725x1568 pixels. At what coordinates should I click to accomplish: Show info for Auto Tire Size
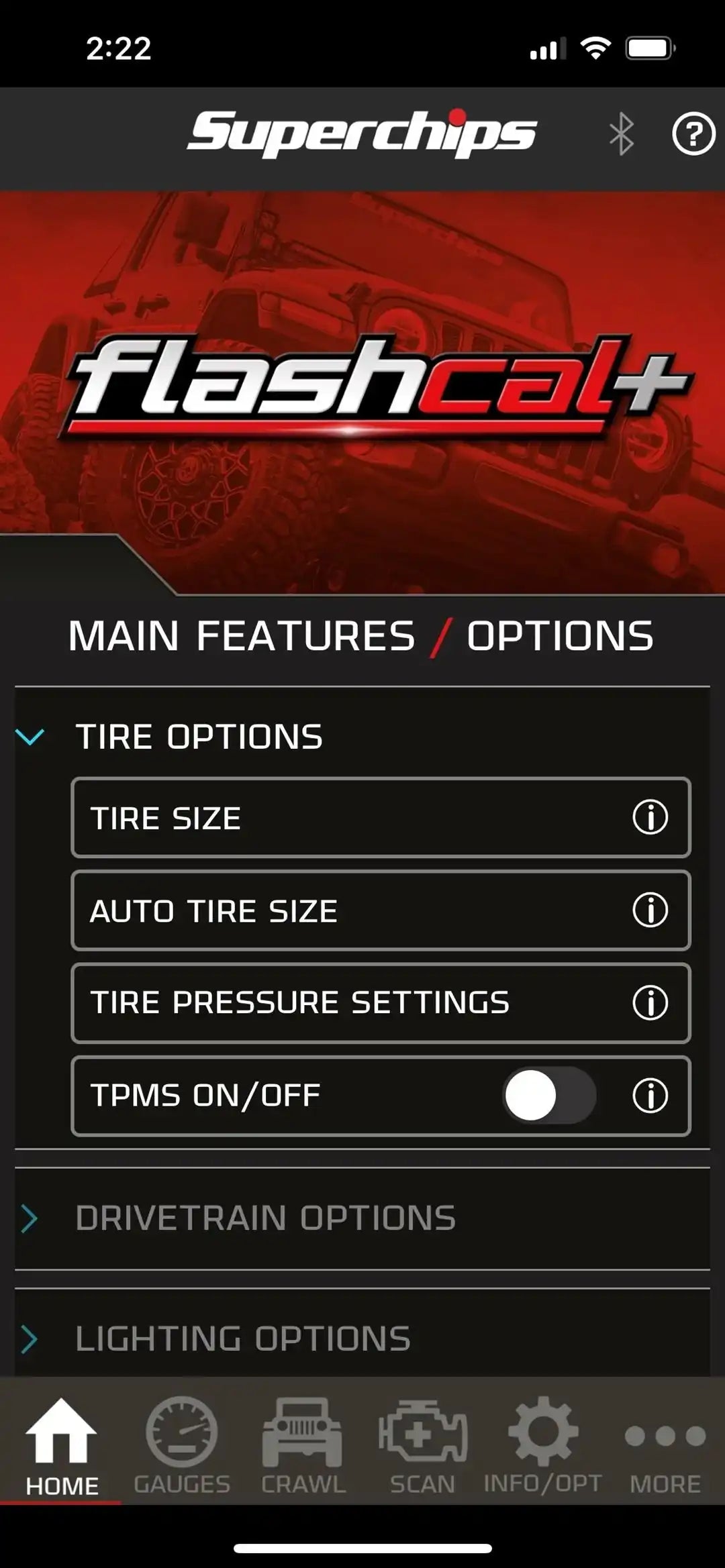click(650, 910)
